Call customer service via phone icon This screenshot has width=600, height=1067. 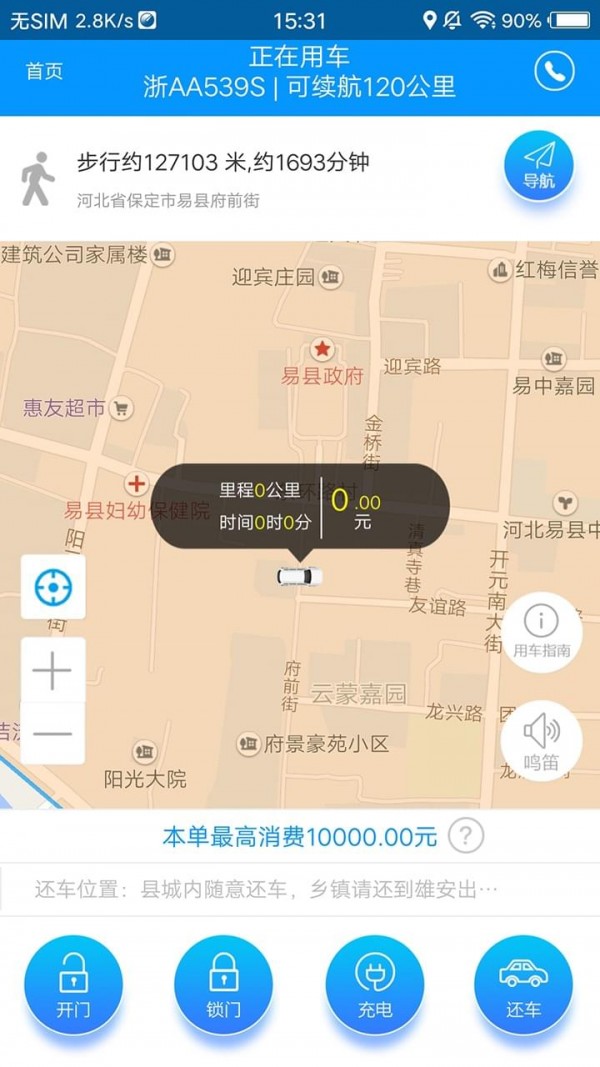(x=554, y=71)
